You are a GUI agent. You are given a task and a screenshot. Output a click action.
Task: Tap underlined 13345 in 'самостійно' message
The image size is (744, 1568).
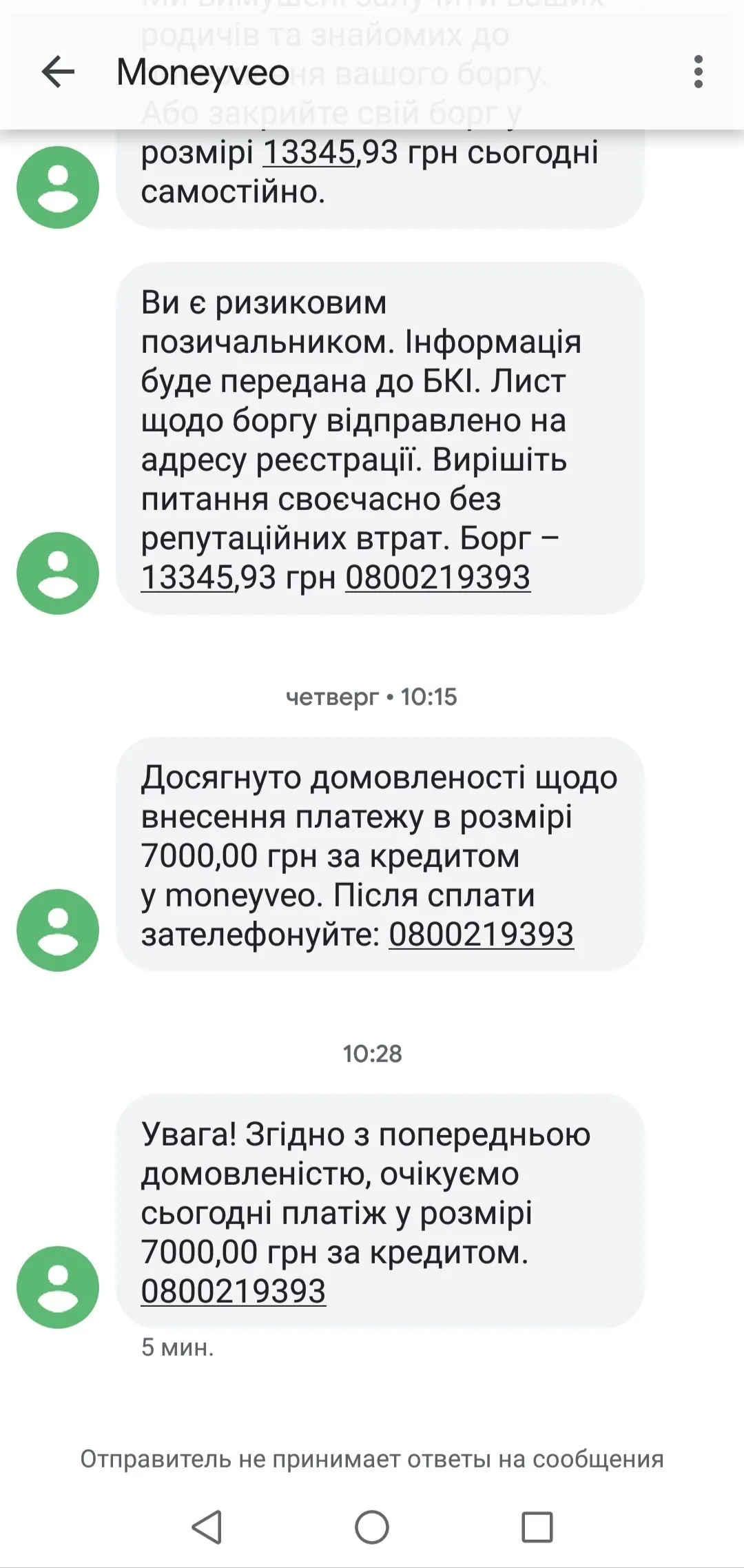pos(309,152)
